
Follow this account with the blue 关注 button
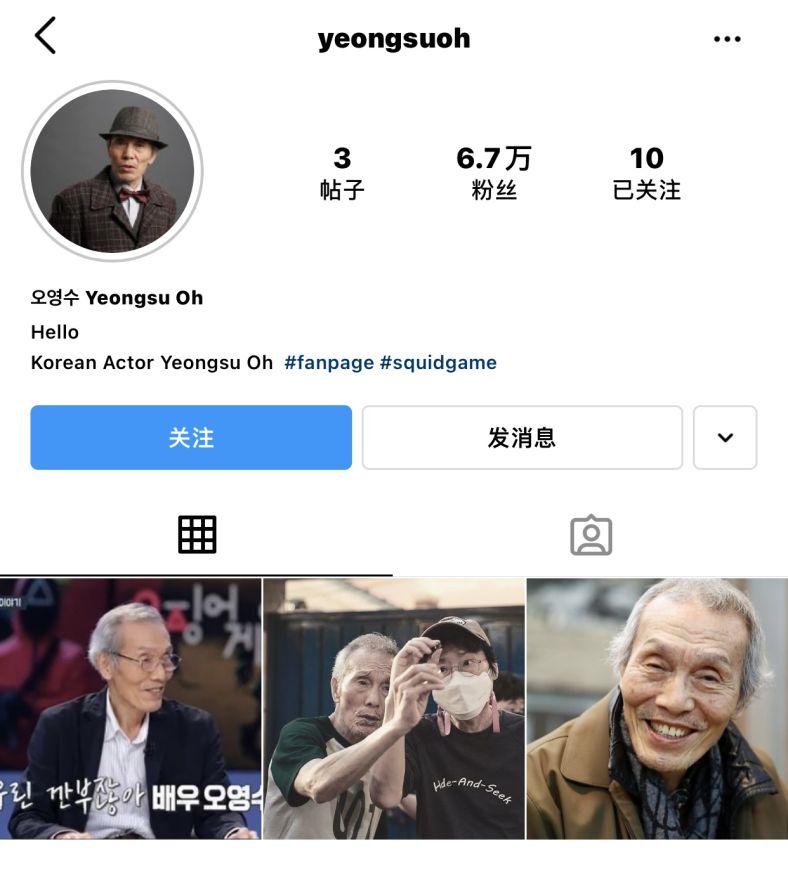(x=191, y=438)
